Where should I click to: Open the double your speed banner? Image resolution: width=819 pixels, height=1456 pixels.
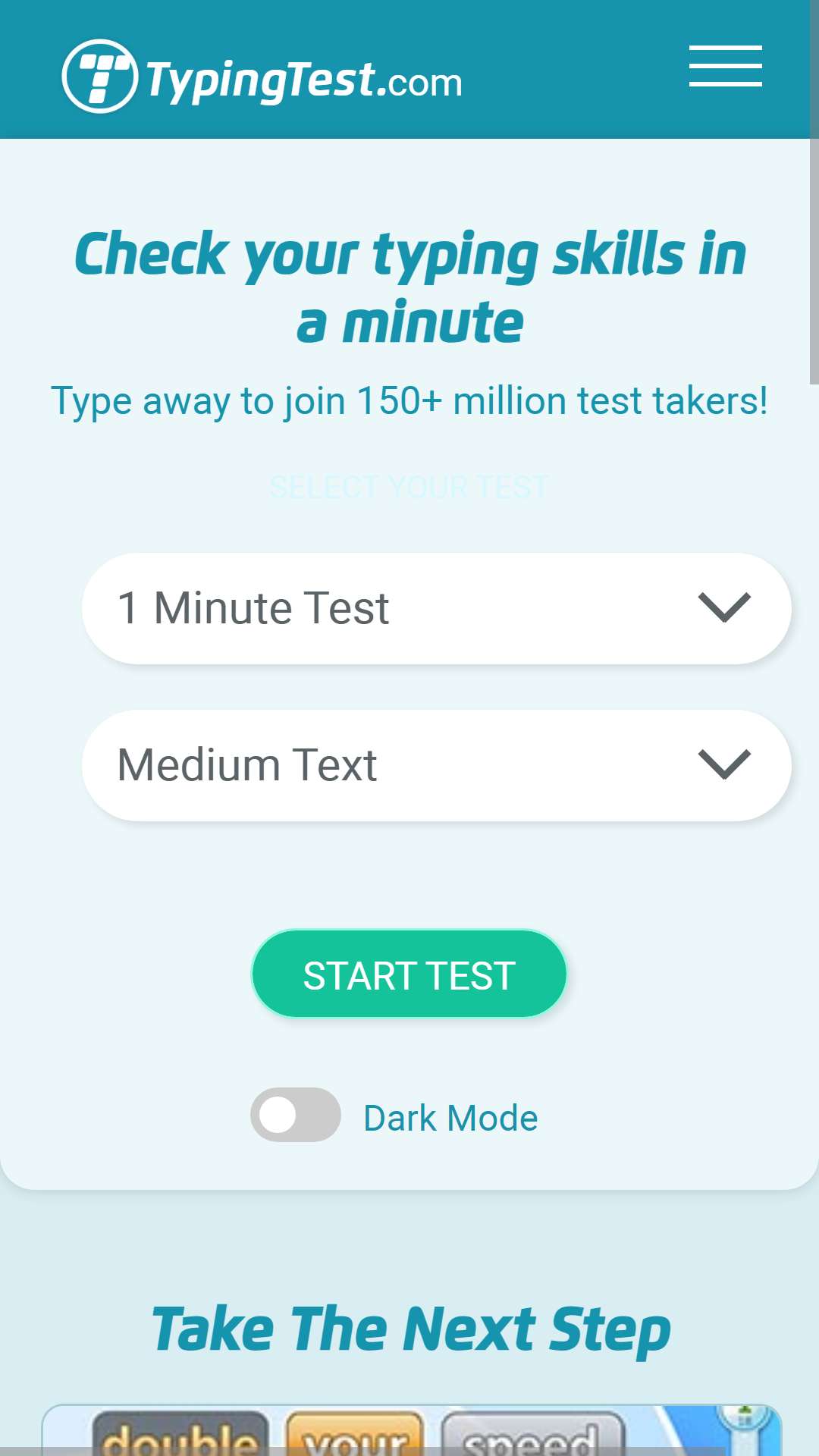(x=412, y=1430)
